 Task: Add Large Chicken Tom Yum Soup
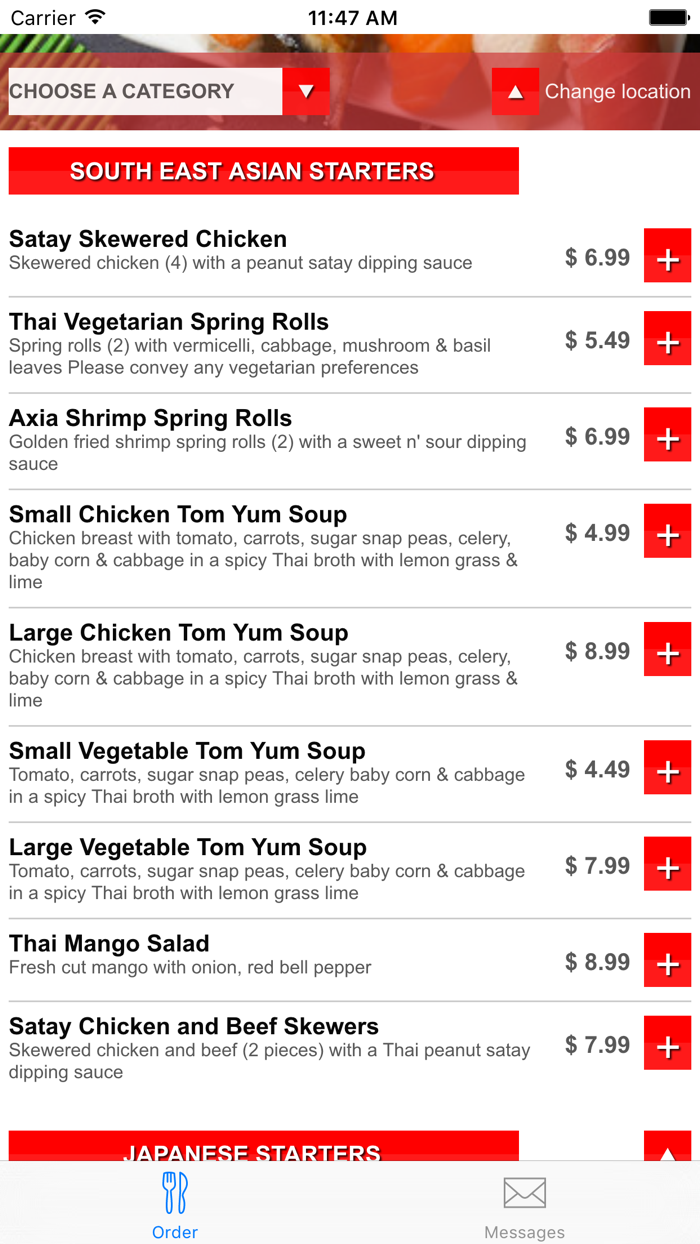tap(667, 650)
